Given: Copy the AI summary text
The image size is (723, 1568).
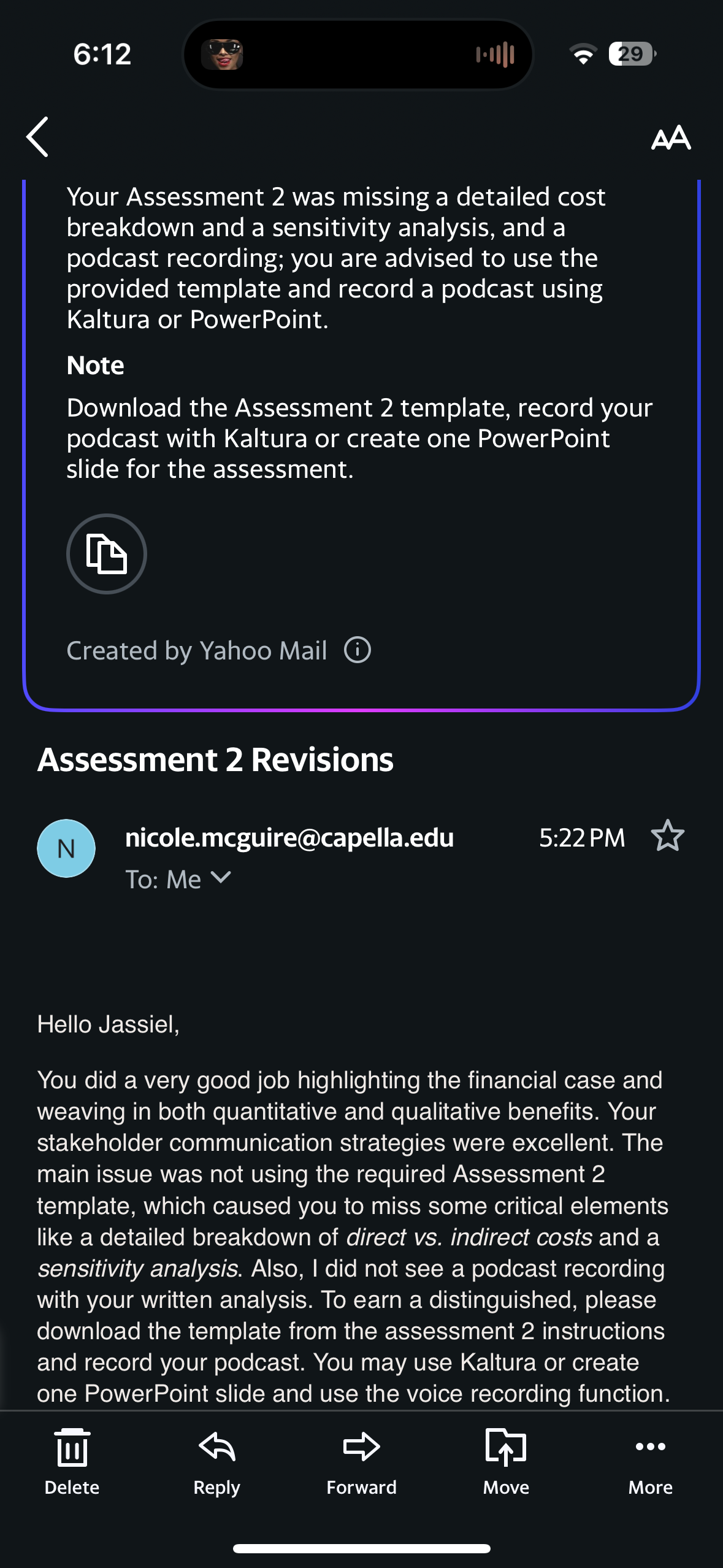Looking at the screenshot, I should (107, 553).
